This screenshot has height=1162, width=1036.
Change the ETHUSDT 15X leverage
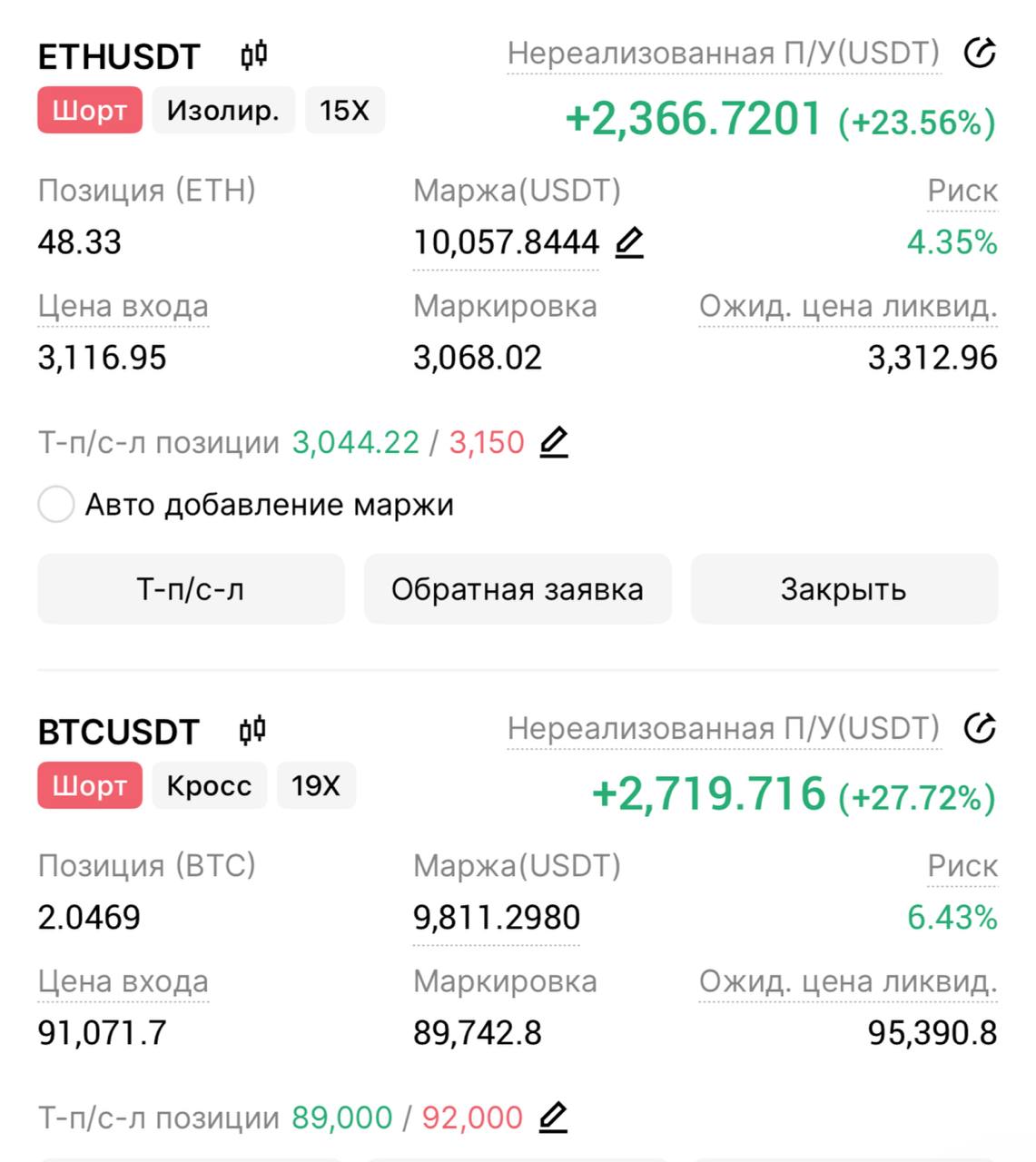(344, 111)
